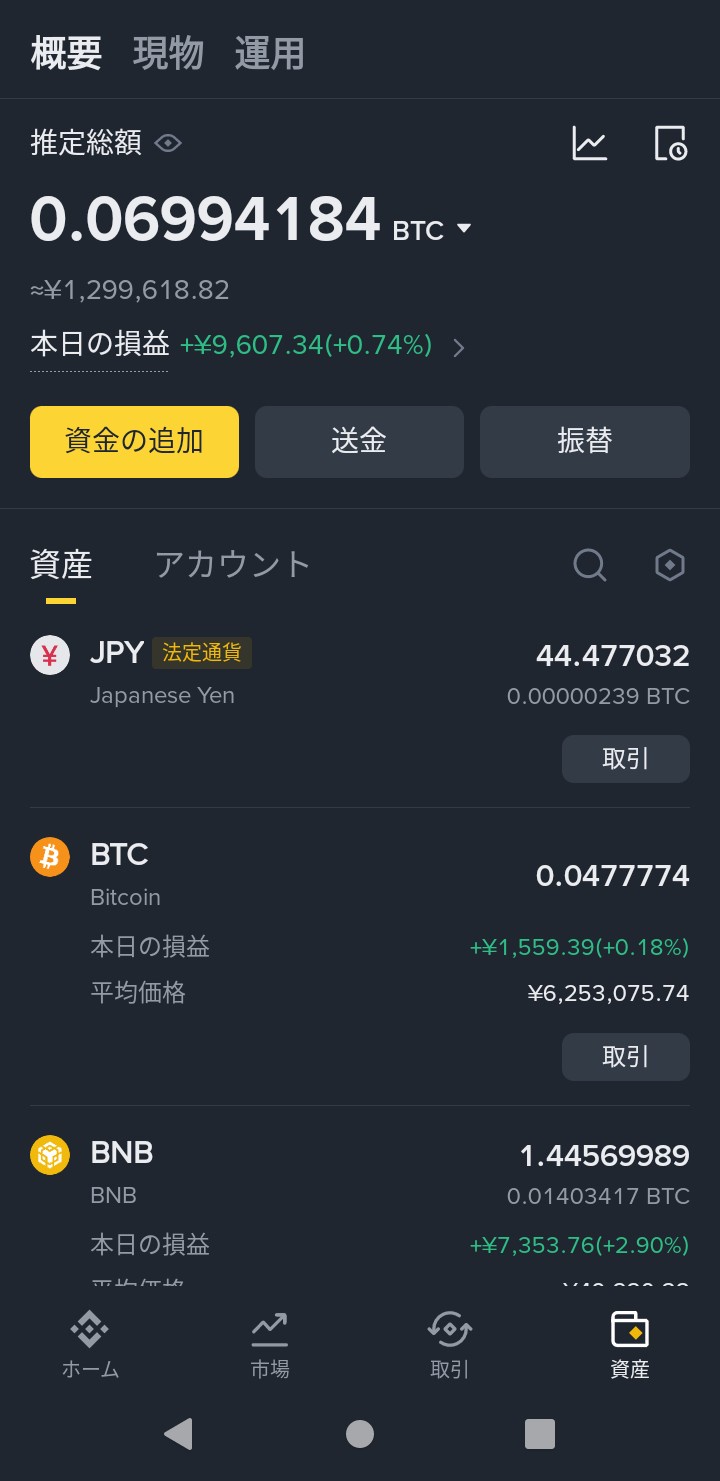Search assets with the magnifier icon
The height and width of the screenshot is (1481, 720).
point(589,565)
